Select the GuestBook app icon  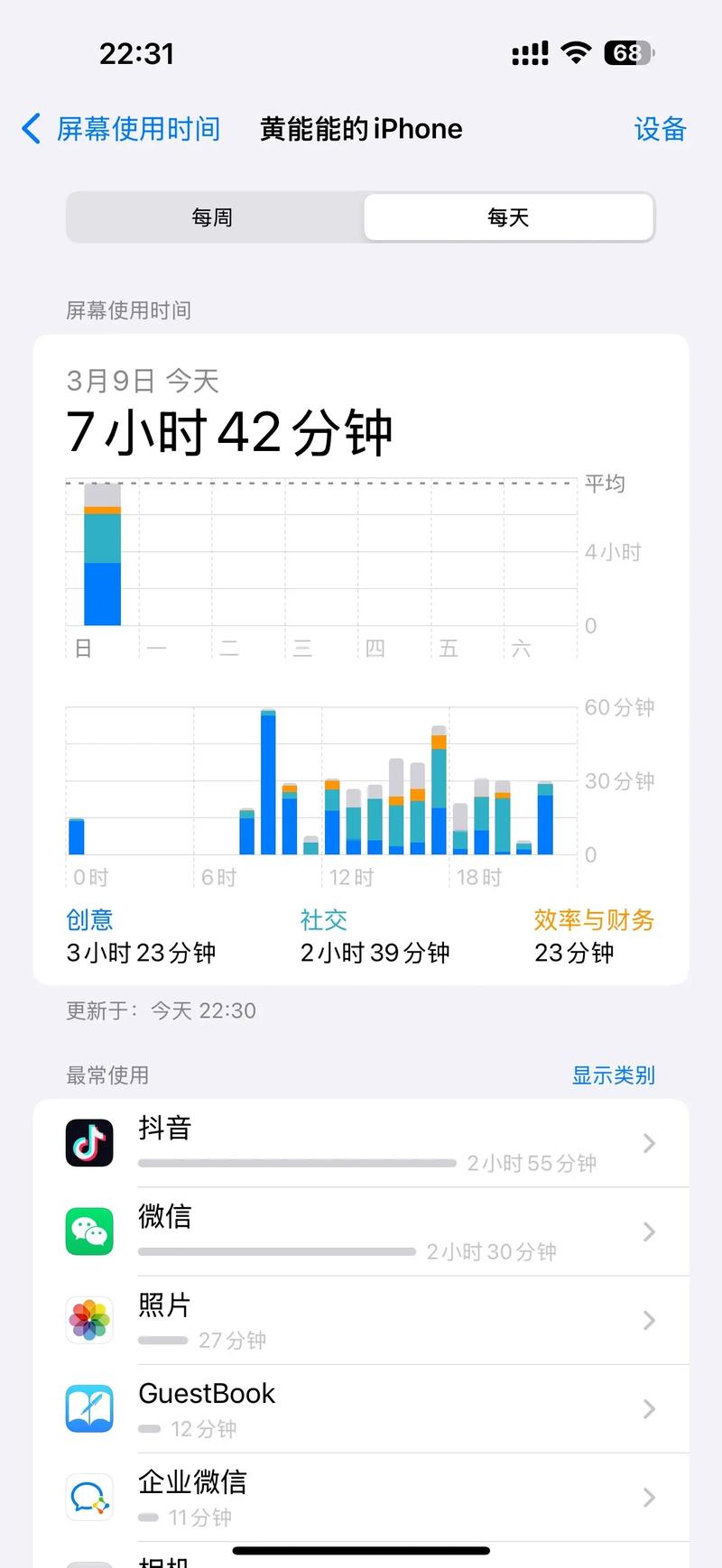(x=88, y=1407)
